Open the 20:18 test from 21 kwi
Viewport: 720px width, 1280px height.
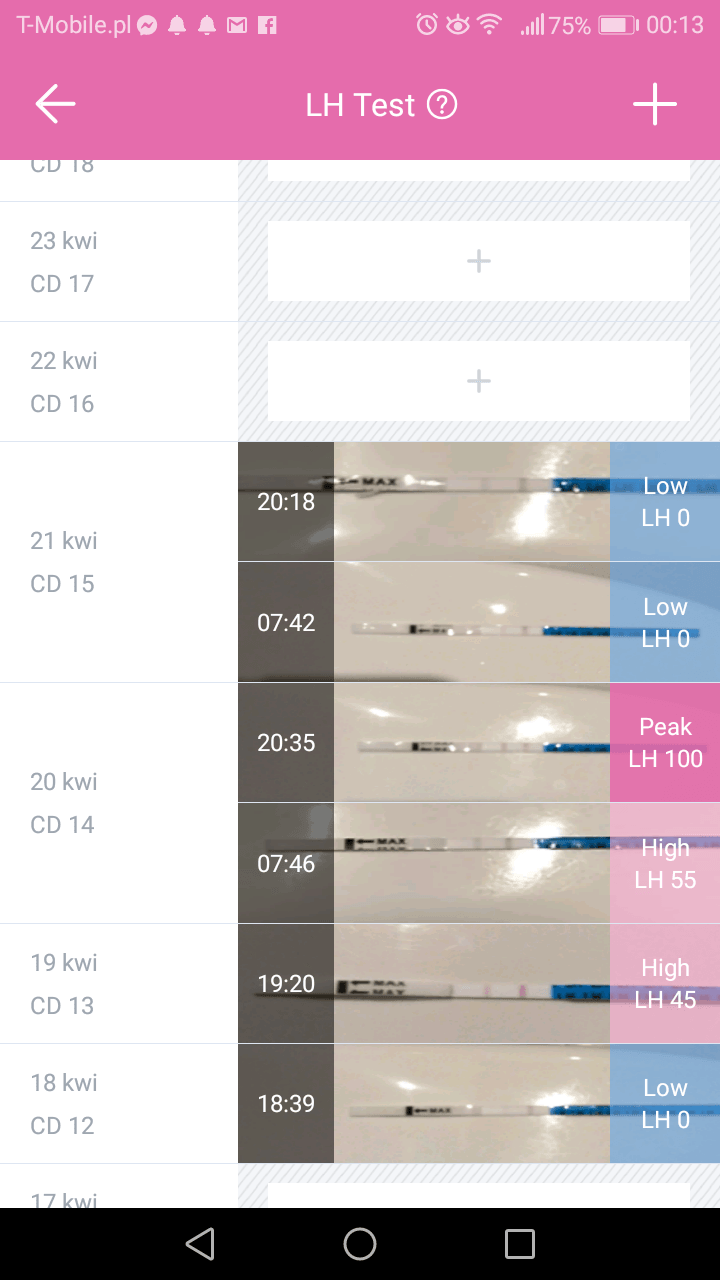point(479,502)
